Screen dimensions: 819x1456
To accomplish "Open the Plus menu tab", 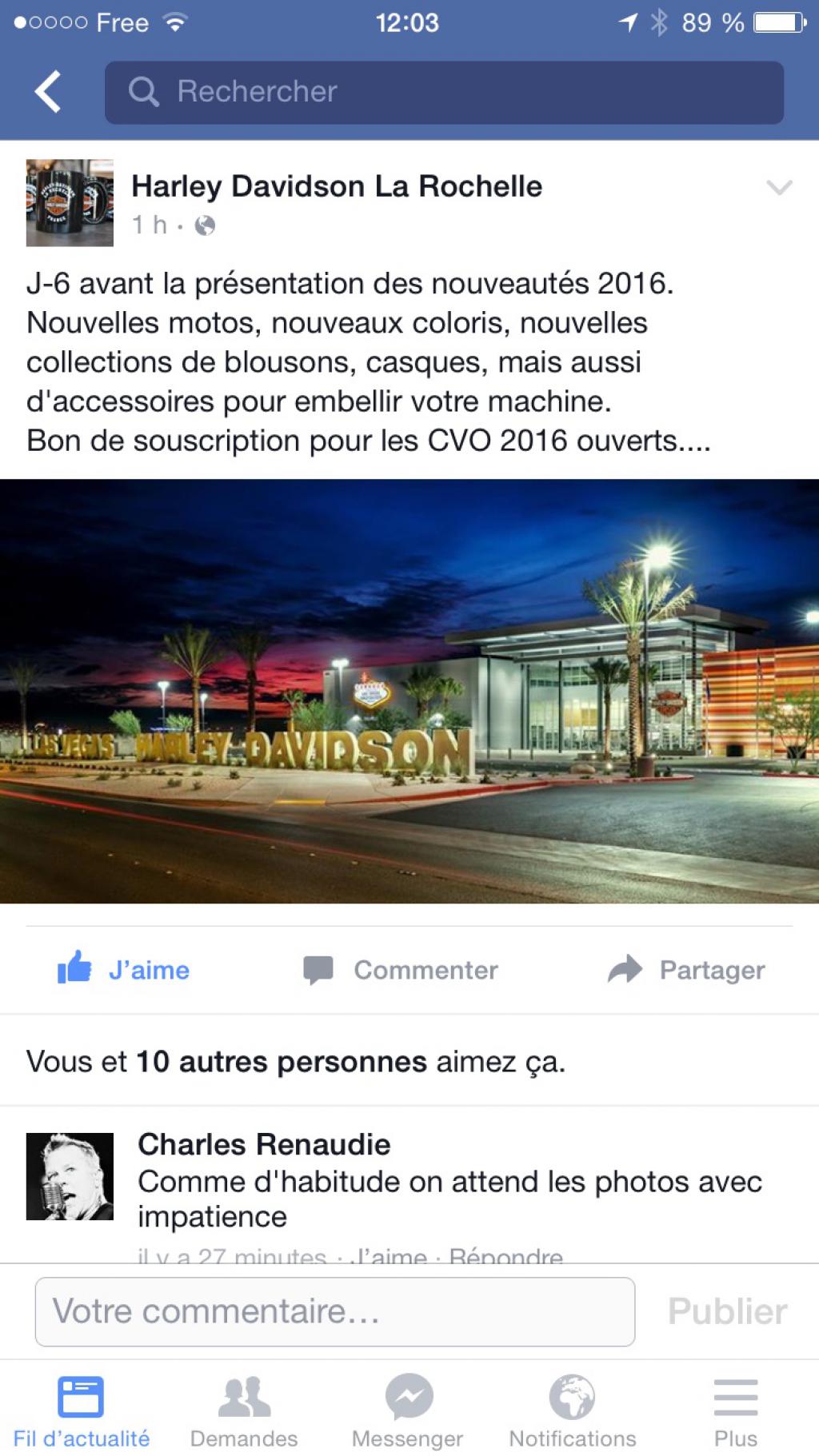I will tap(735, 1412).
